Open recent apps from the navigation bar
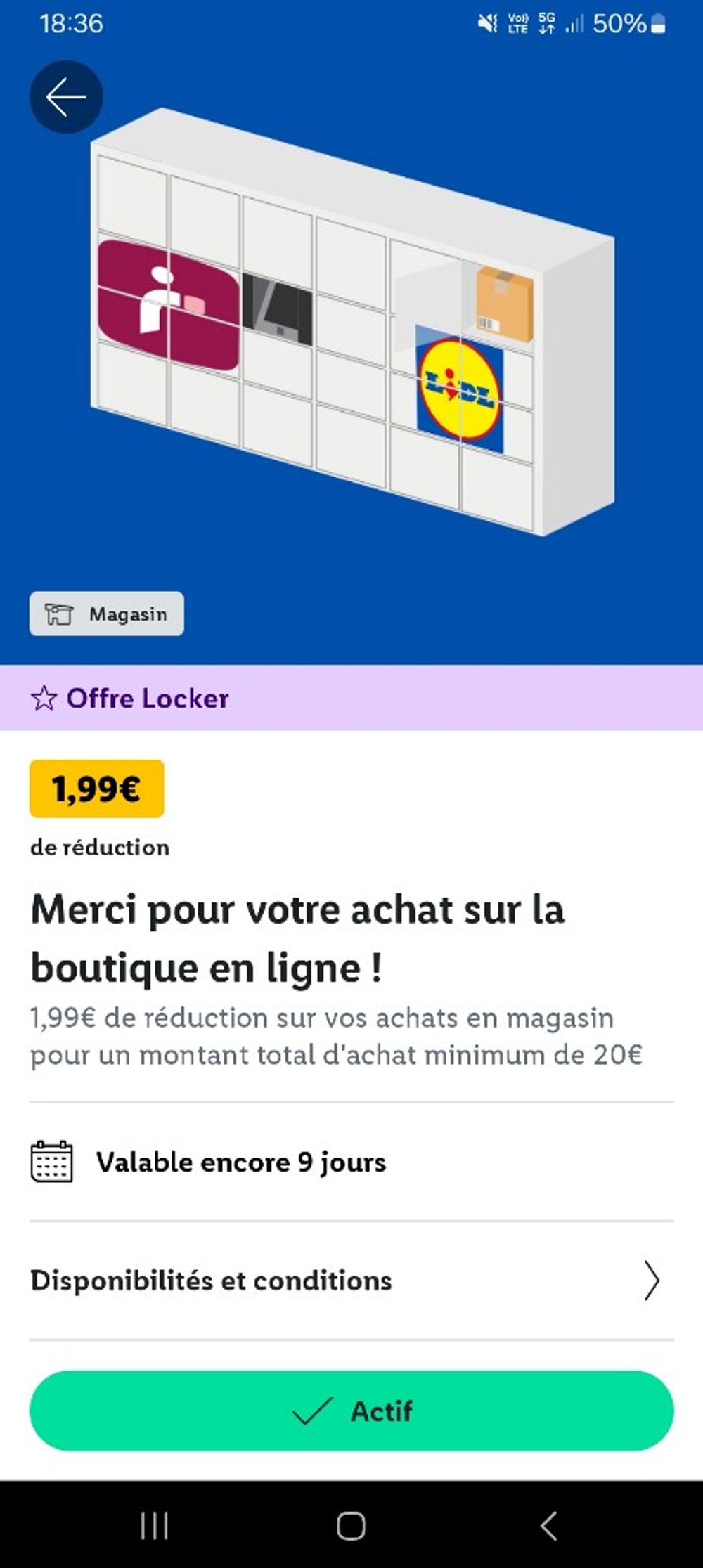703x1568 pixels. pyautogui.click(x=154, y=1526)
